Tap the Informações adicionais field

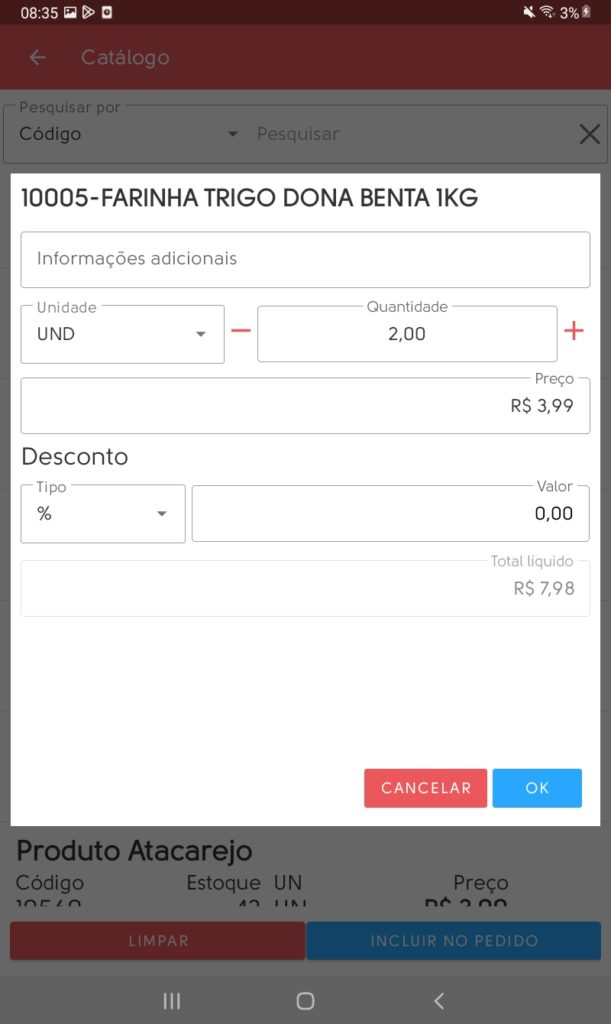tap(305, 259)
